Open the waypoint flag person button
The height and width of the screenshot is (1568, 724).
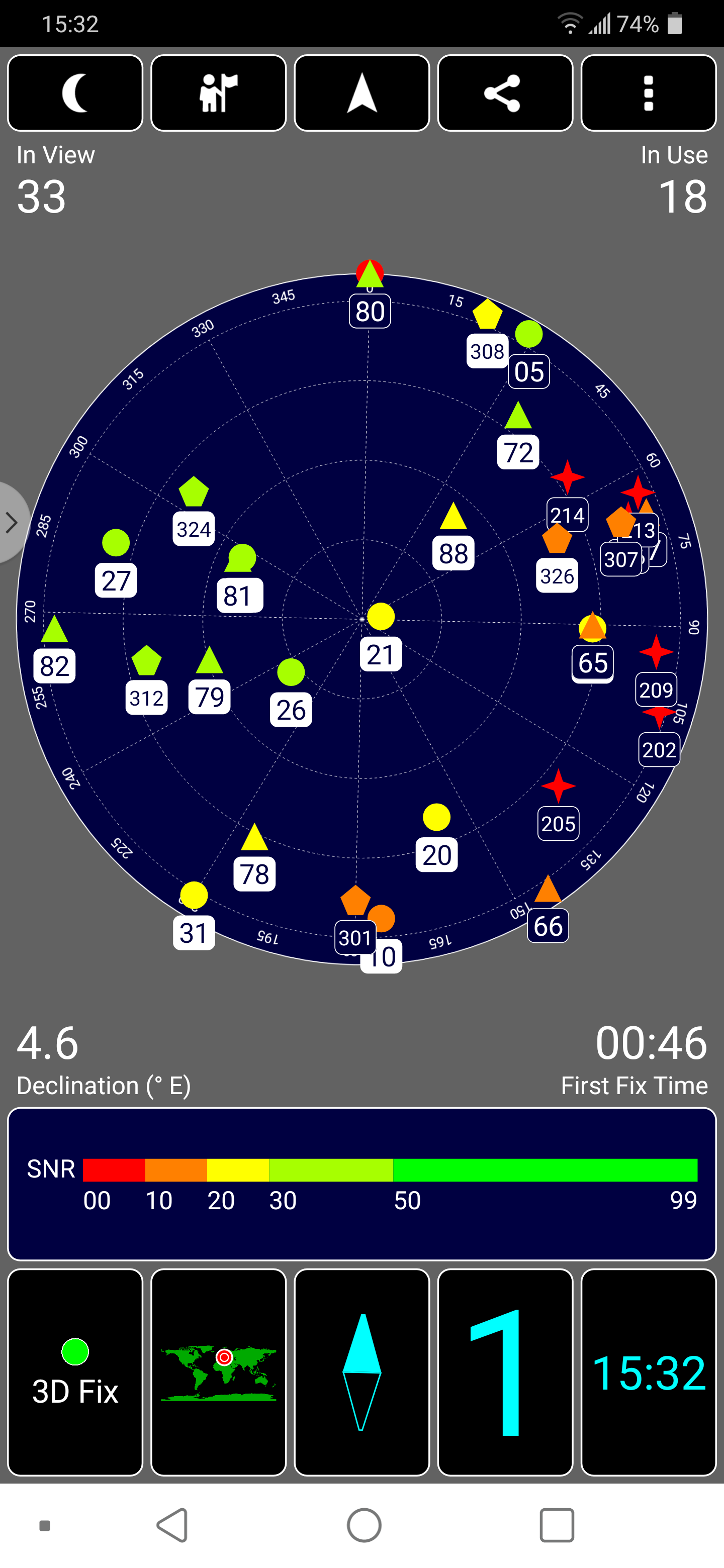pos(219,93)
